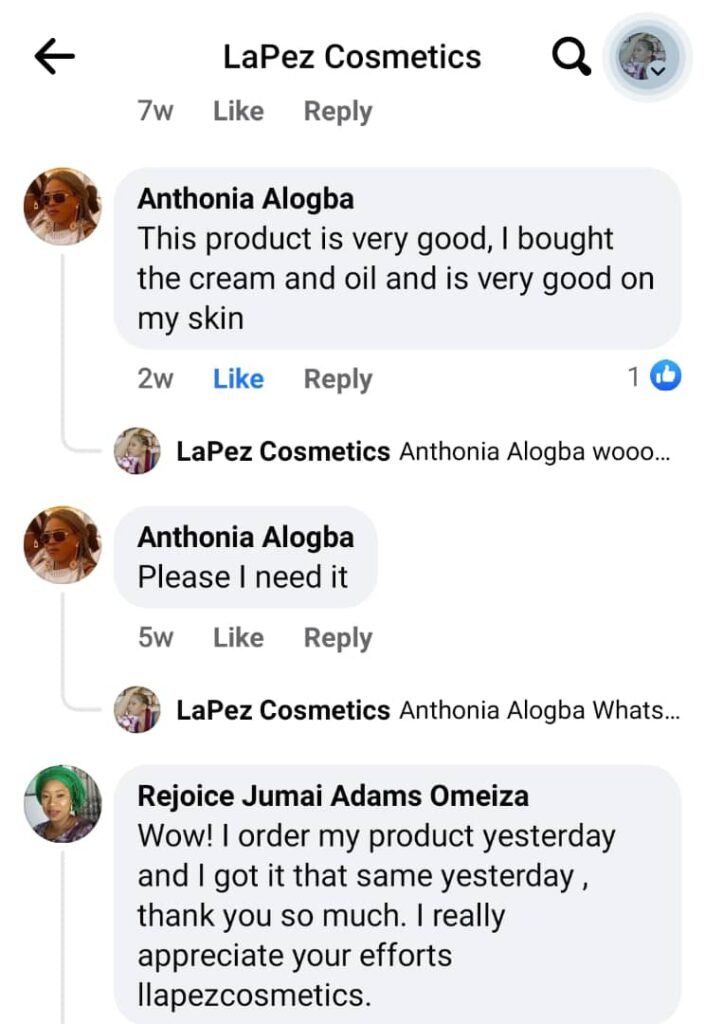Open Anthonia Alogba's profile from 2w comment name
This screenshot has height=1024, width=705.
(245, 199)
